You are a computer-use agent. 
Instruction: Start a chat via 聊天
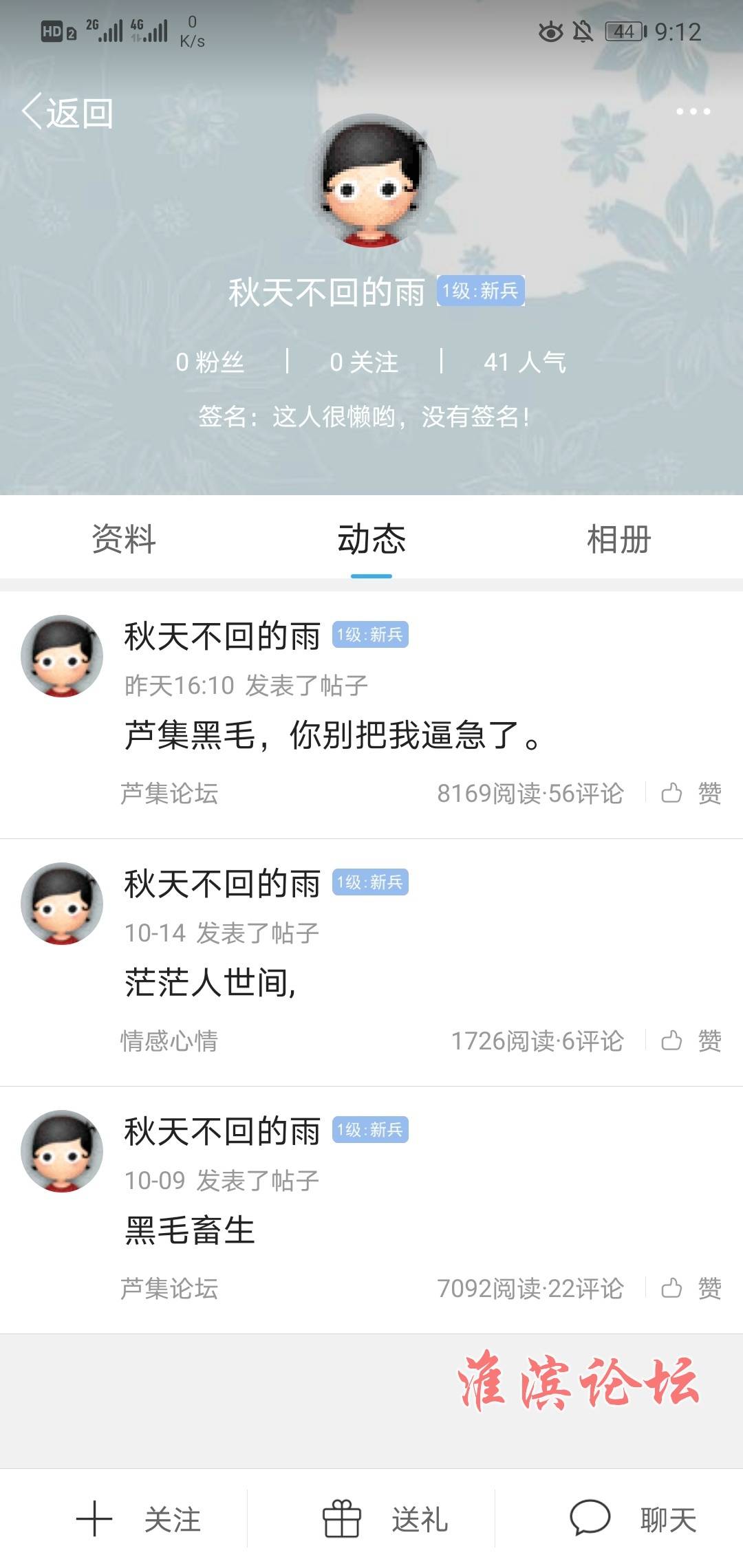(633, 1520)
